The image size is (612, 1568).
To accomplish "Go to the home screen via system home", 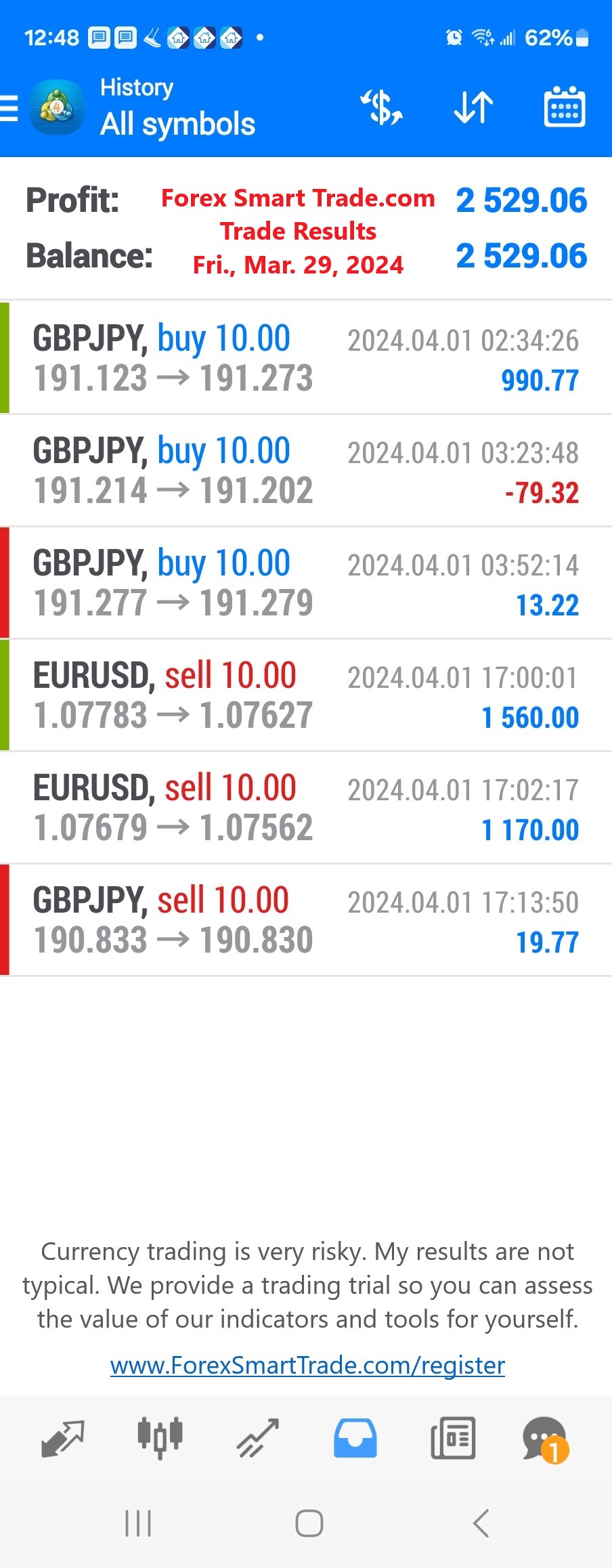I will click(x=309, y=1523).
